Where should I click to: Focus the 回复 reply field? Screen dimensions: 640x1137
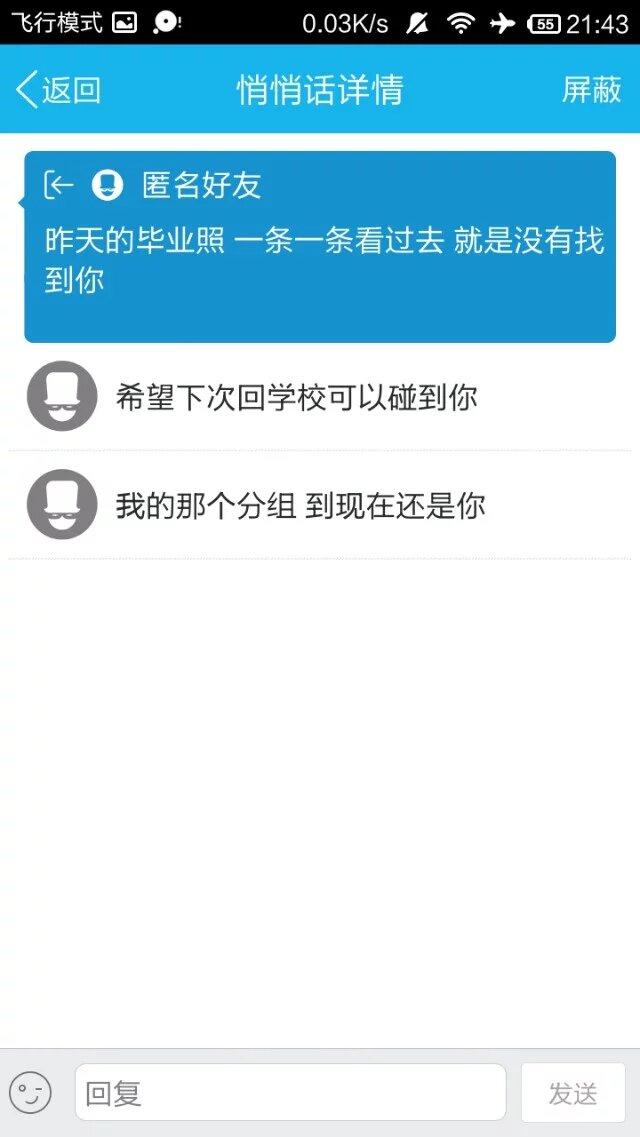tap(290, 1093)
